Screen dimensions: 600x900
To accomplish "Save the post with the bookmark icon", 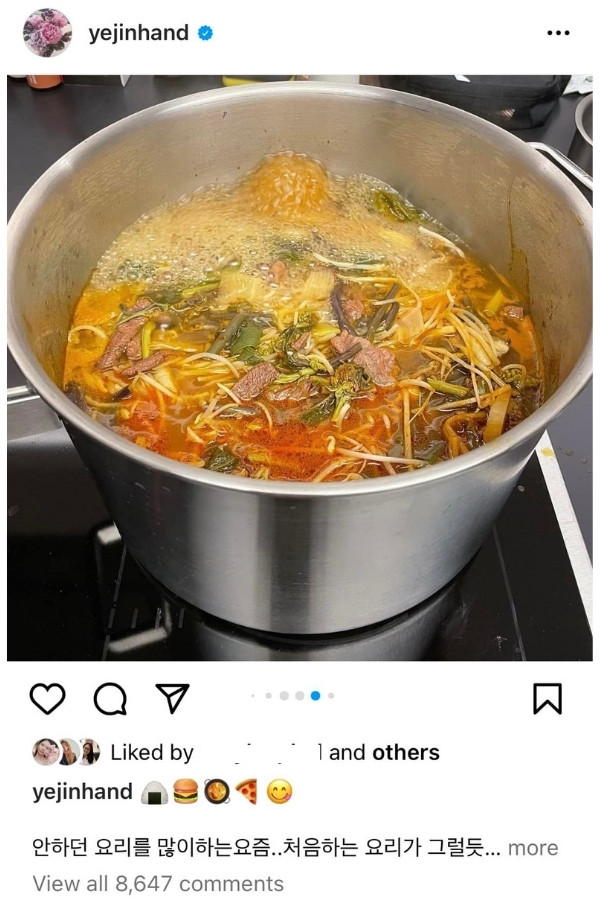I will 547,699.
